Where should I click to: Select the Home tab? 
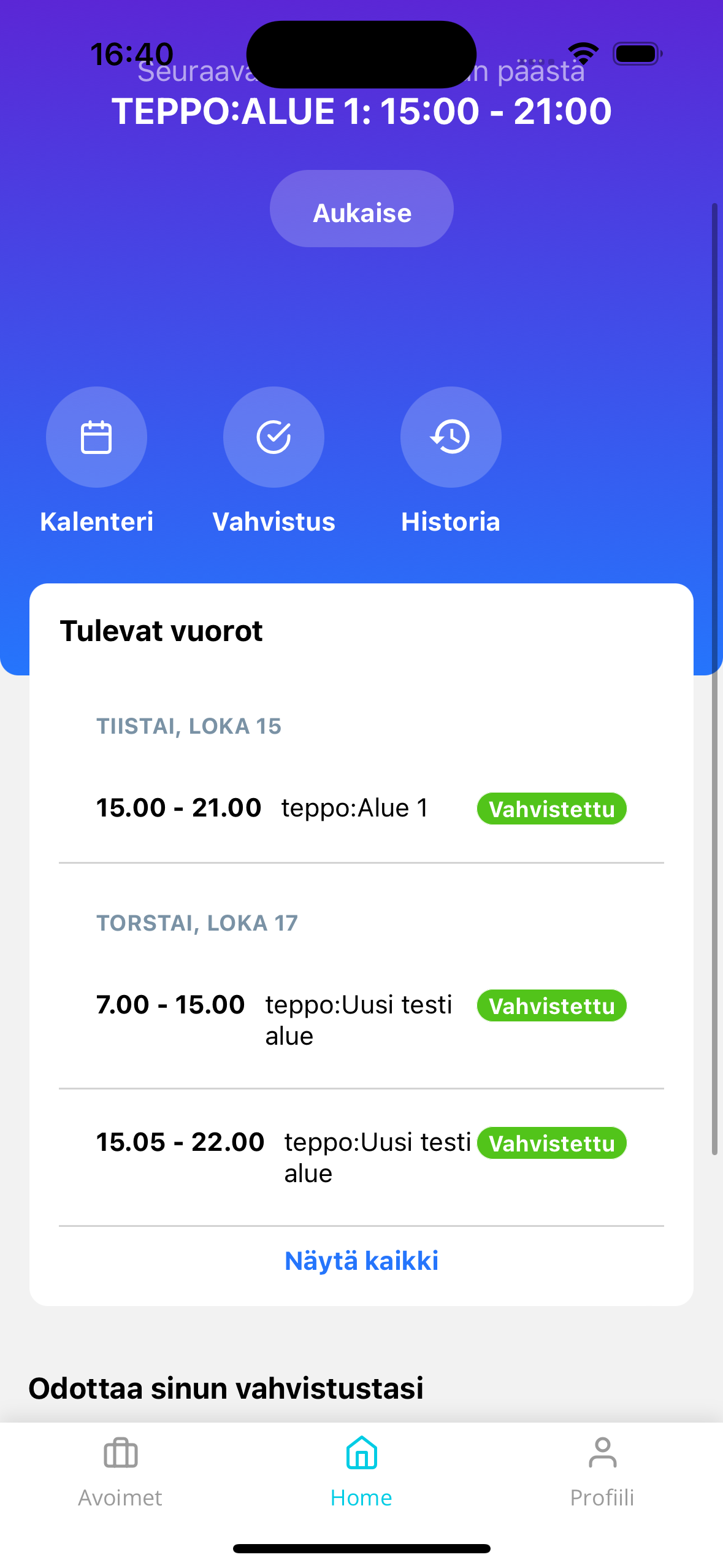tap(361, 1472)
